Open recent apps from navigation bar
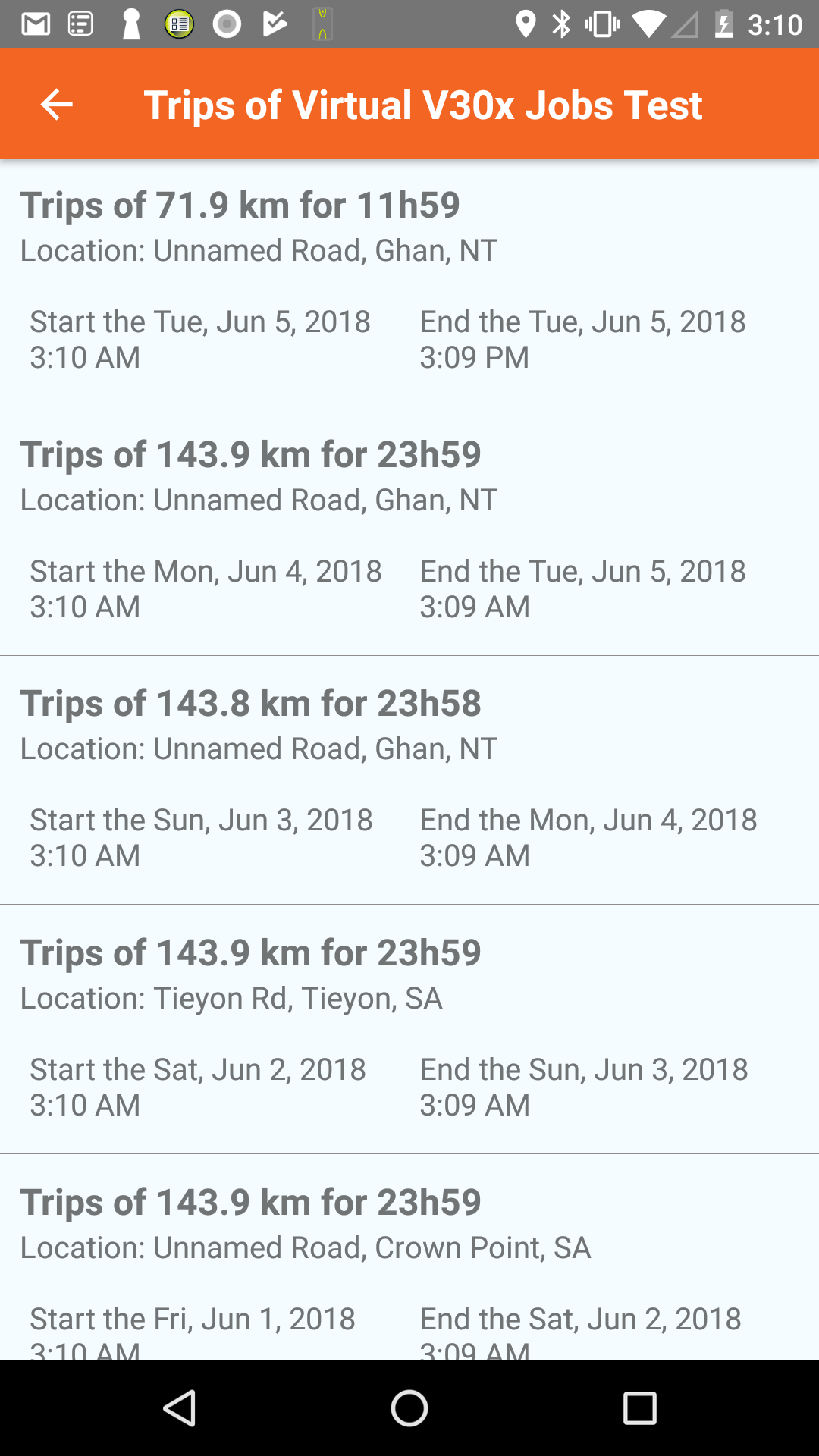 639,1408
